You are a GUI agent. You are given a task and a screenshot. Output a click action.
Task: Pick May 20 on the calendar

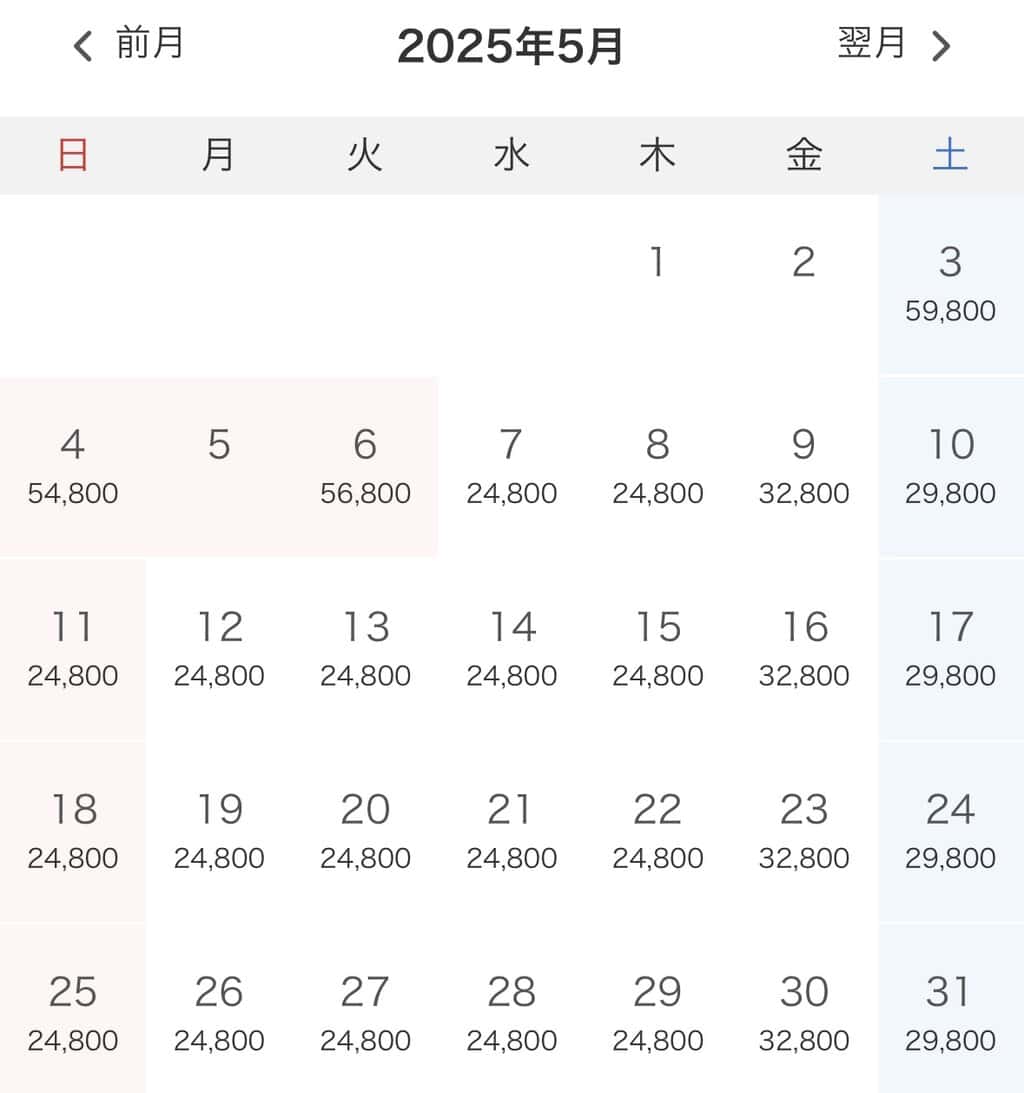tap(365, 830)
